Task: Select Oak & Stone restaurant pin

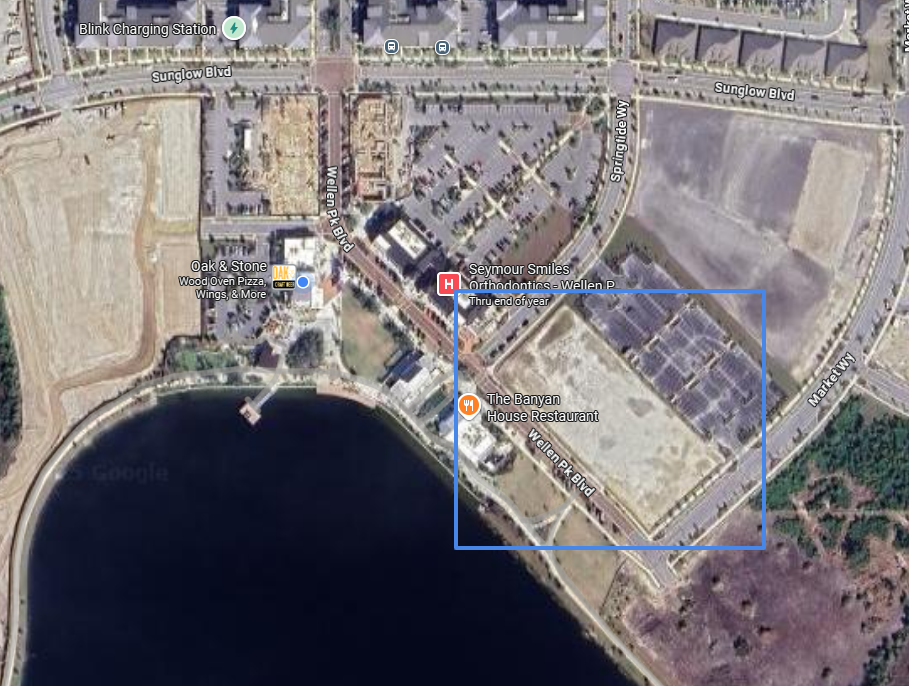Action: [282, 276]
